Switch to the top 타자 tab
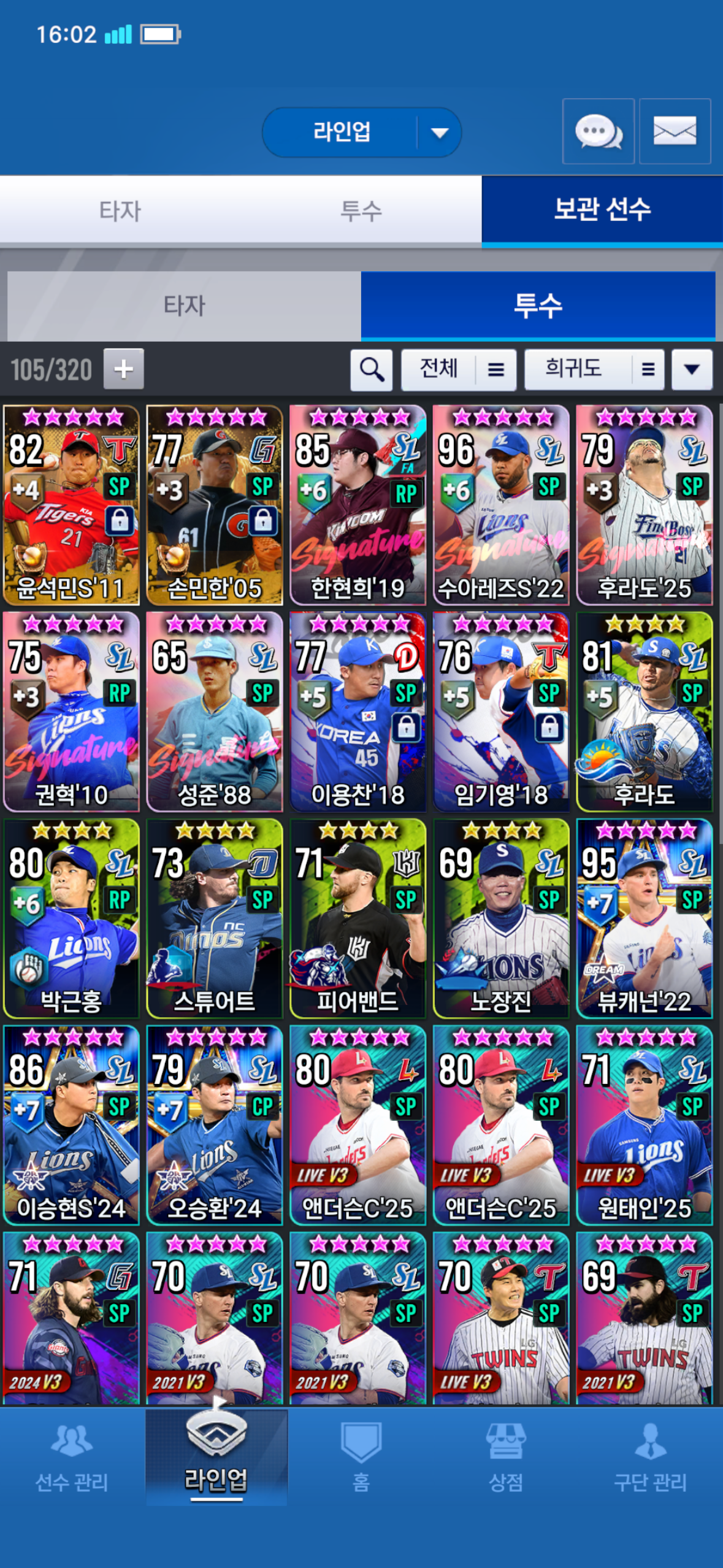Image resolution: width=723 pixels, height=1568 pixels. pyautogui.click(x=120, y=210)
